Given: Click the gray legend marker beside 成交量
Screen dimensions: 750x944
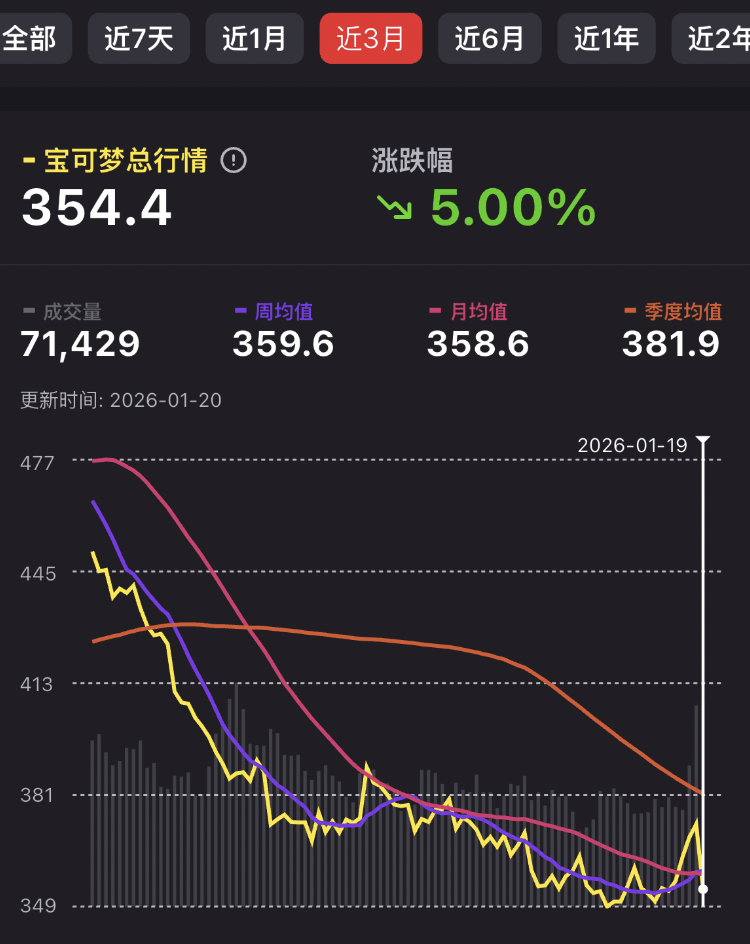Looking at the screenshot, I should pyautogui.click(x=27, y=311).
